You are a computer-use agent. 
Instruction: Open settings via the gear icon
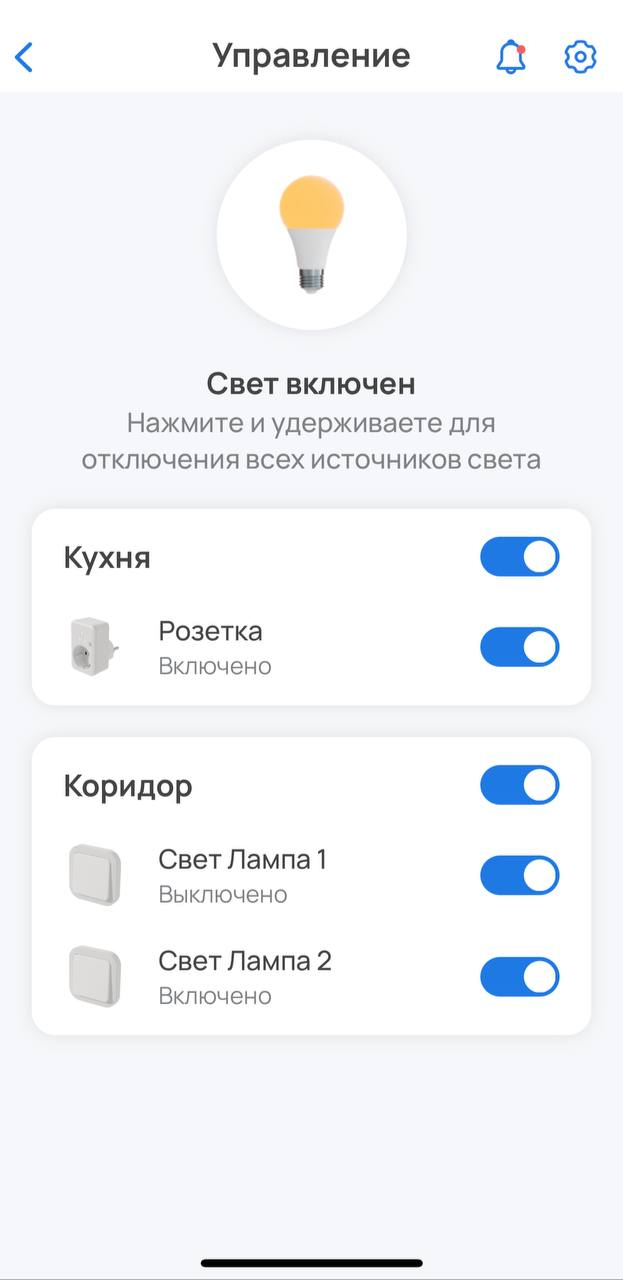[580, 57]
